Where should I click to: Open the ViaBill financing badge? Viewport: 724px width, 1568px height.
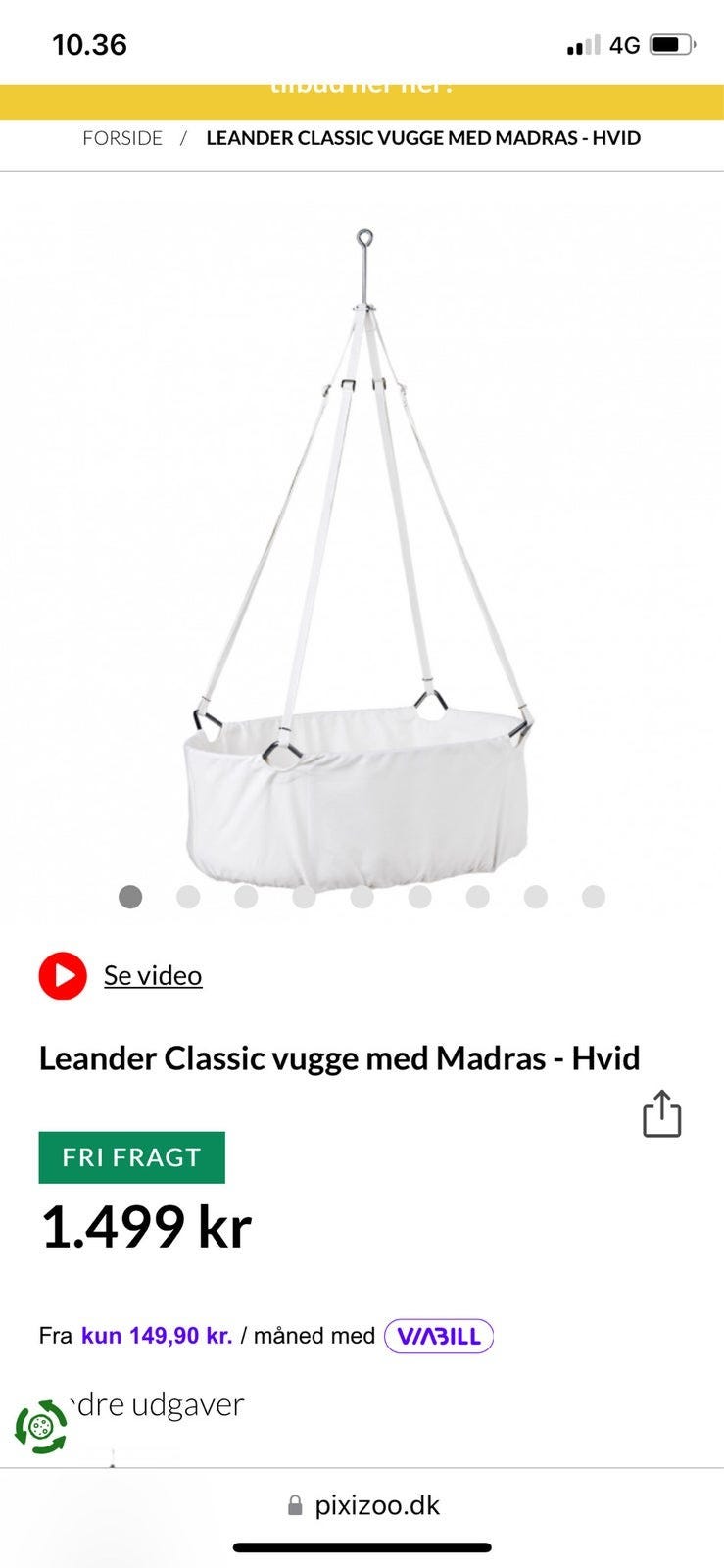click(438, 1336)
